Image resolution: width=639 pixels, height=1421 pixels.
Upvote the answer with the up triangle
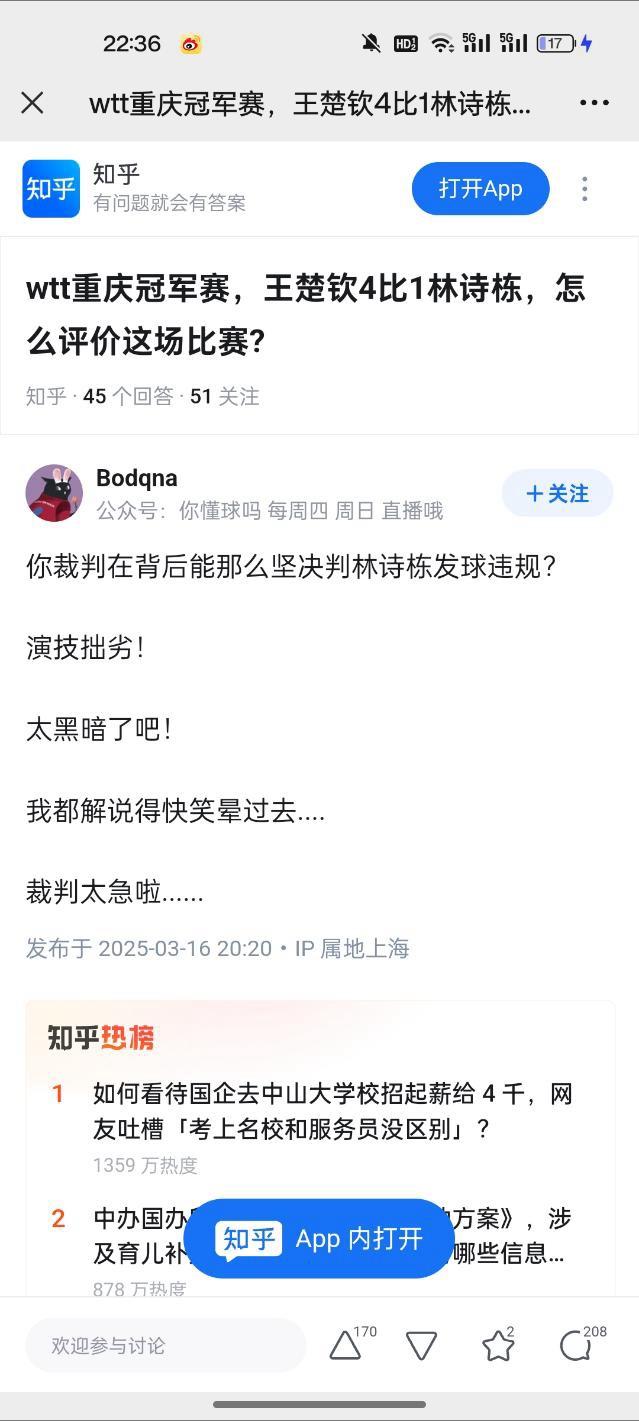coord(345,1347)
